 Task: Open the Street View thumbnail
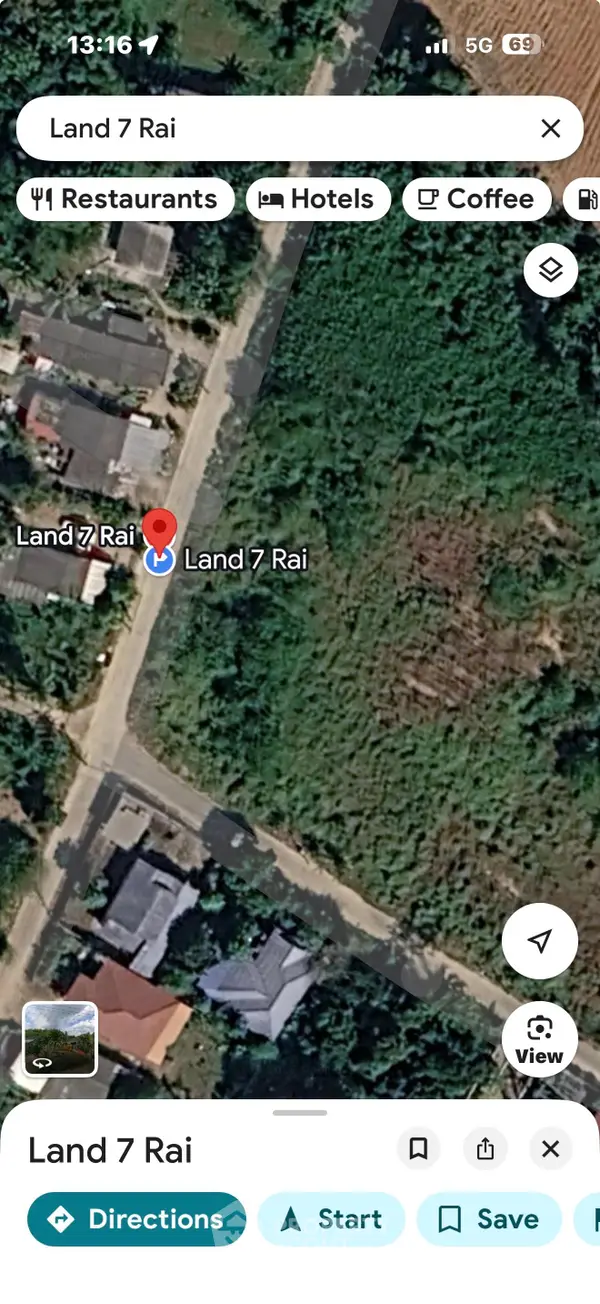60,1039
